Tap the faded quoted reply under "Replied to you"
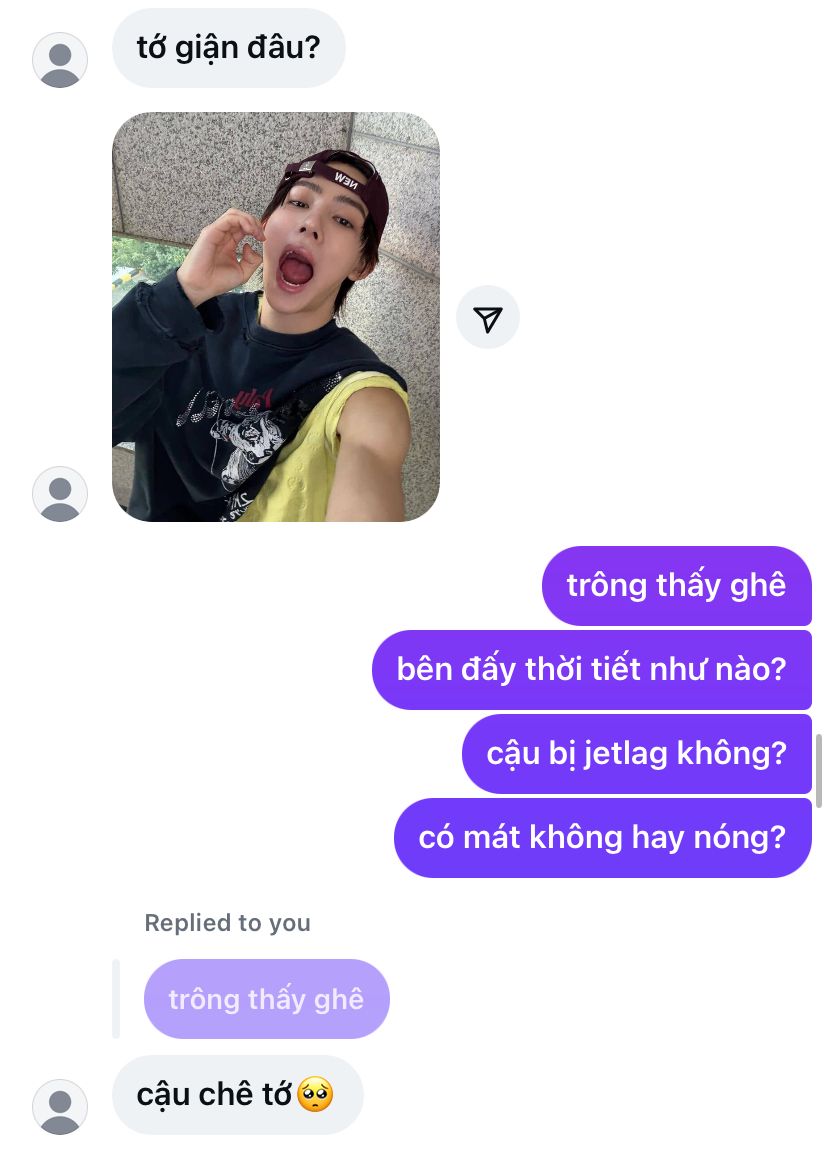The width and height of the screenshot is (828, 1153). pyautogui.click(x=266, y=998)
